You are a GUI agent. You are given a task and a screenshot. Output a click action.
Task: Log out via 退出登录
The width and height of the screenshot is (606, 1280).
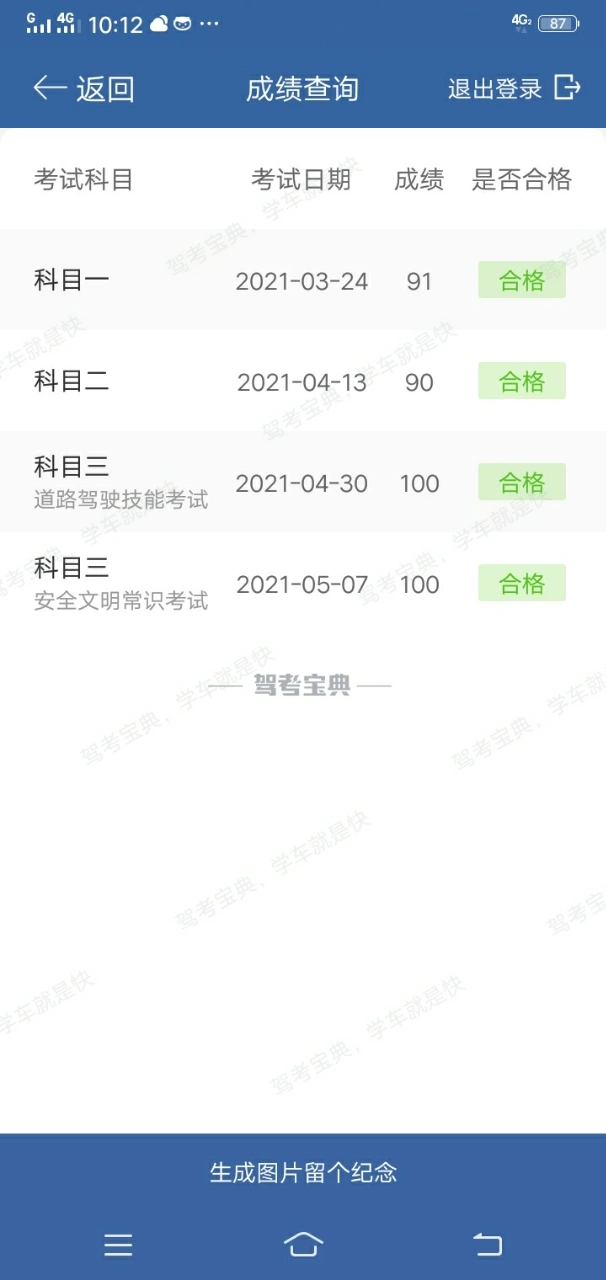[513, 89]
